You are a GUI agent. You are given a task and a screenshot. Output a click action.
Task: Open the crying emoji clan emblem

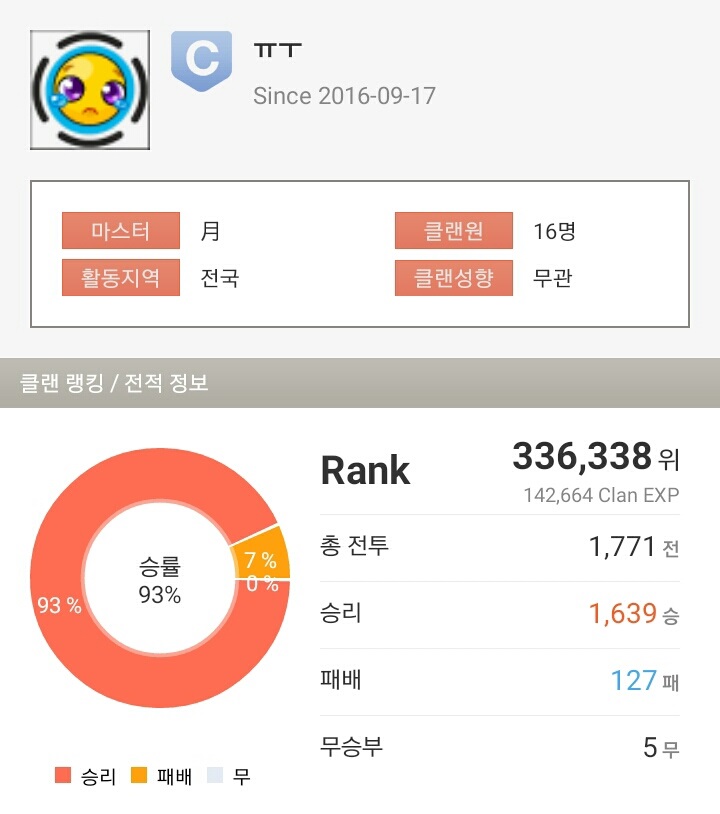pyautogui.click(x=90, y=90)
